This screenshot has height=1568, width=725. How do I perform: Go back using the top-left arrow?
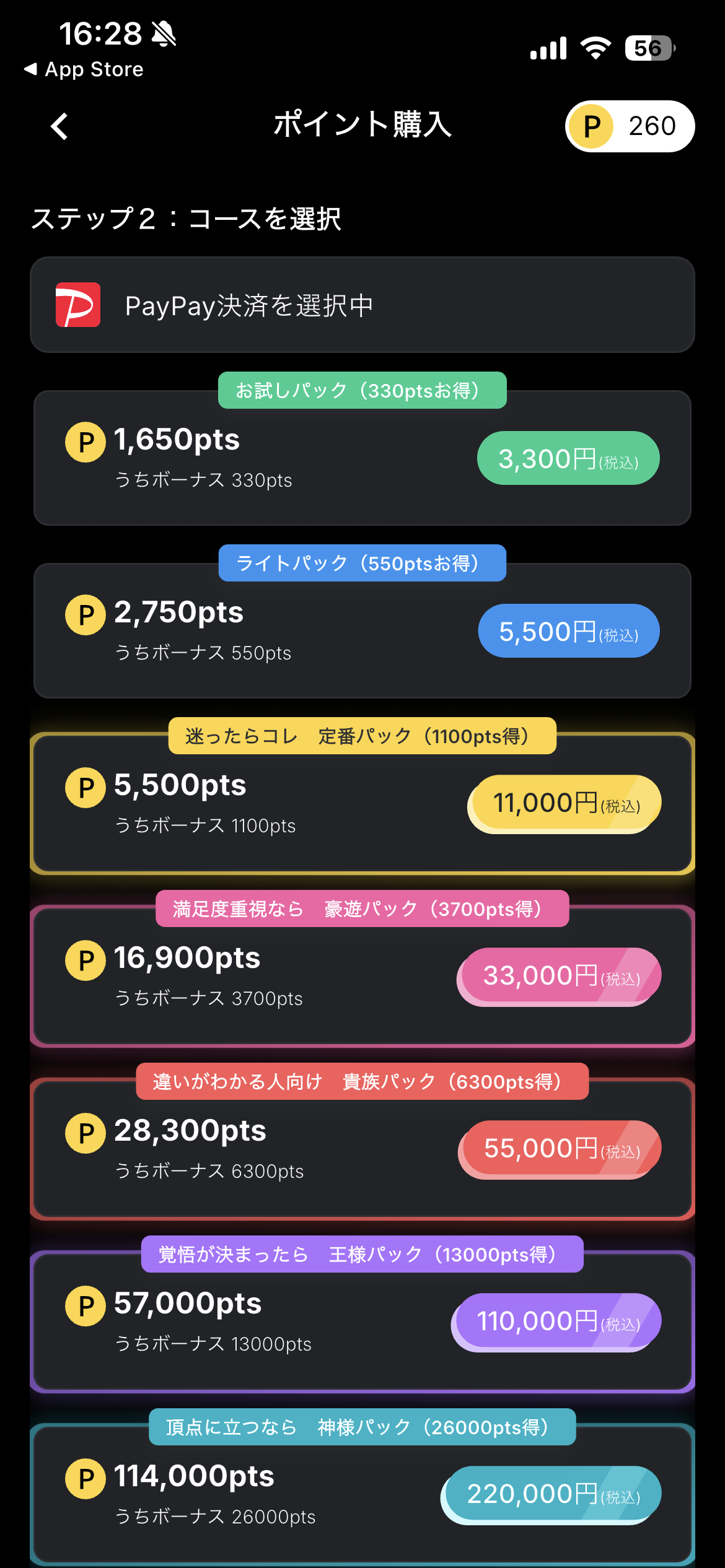[59, 126]
